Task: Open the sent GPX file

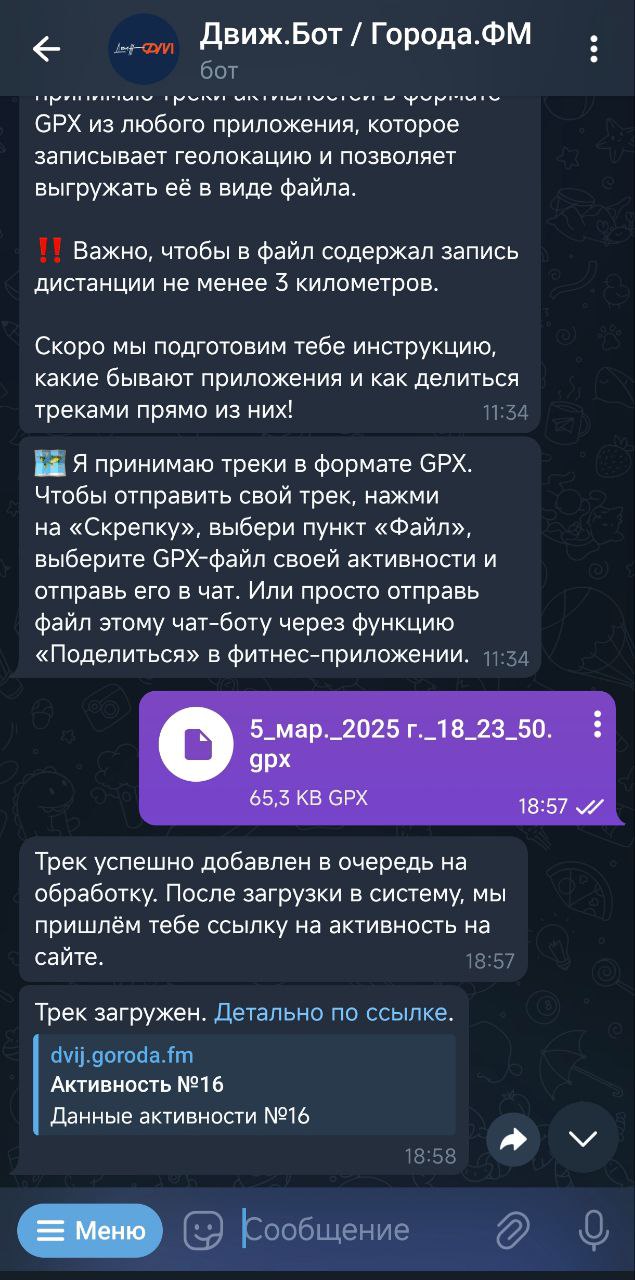Action: click(197, 744)
